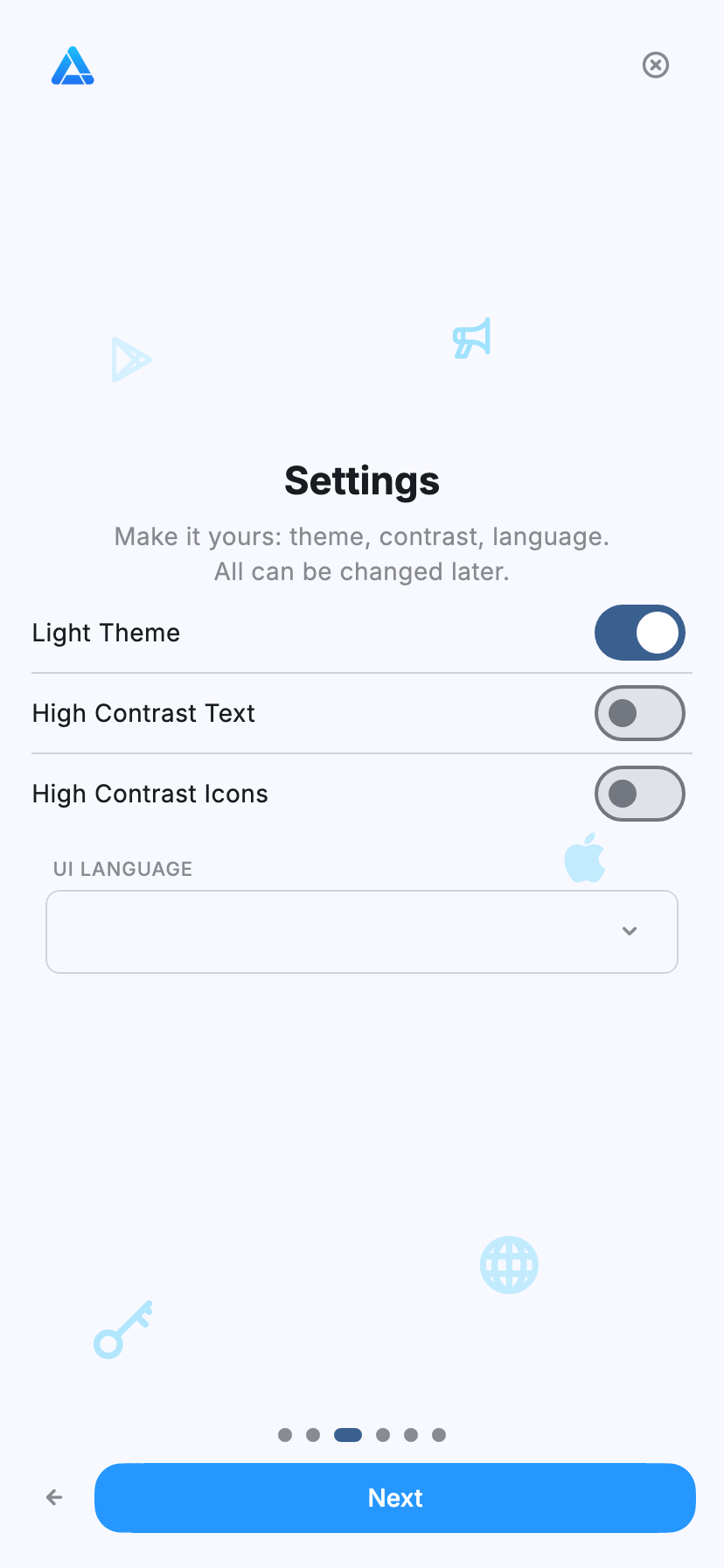Click the paper plane icon on the left
Viewport: 724px width, 1568px height.
131,359
